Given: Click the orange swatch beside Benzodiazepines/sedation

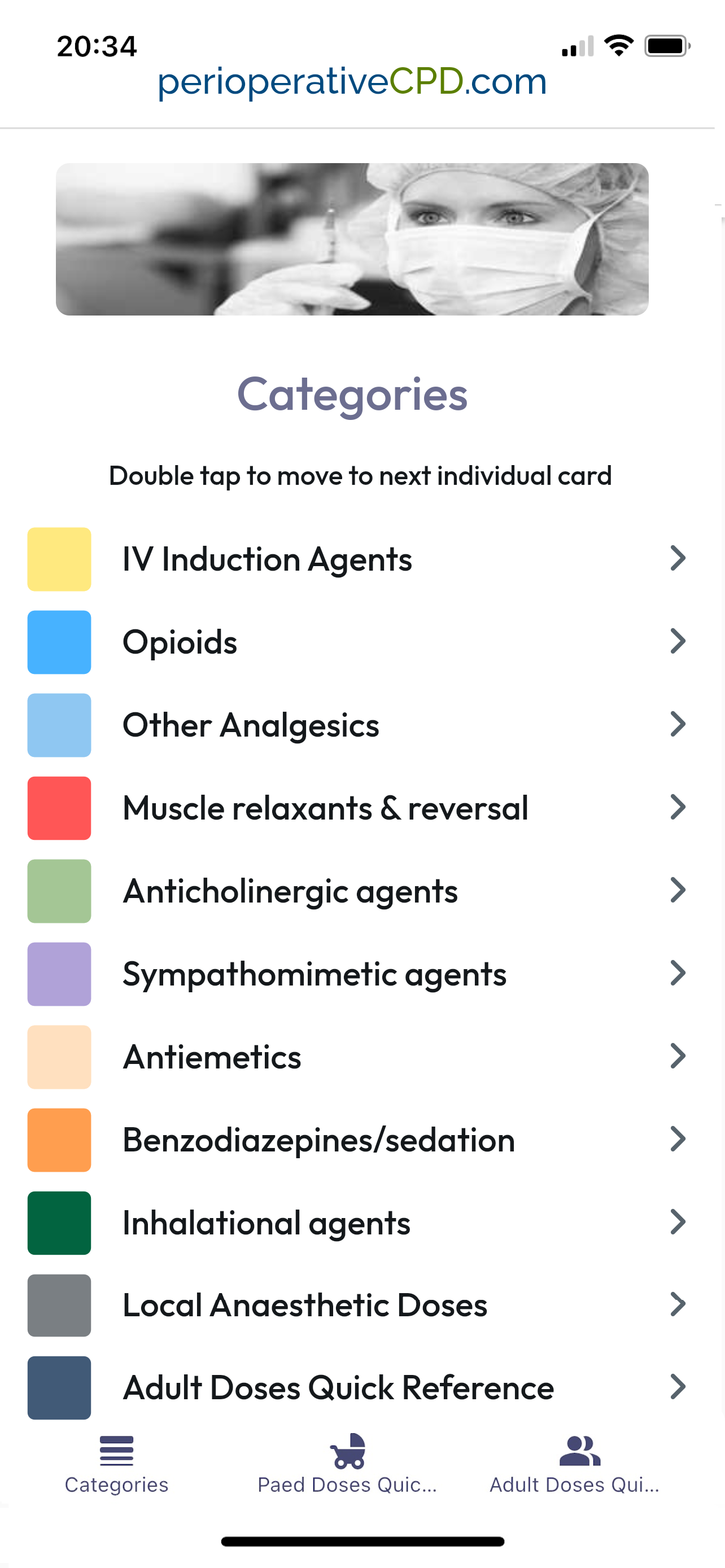Looking at the screenshot, I should (x=58, y=1140).
